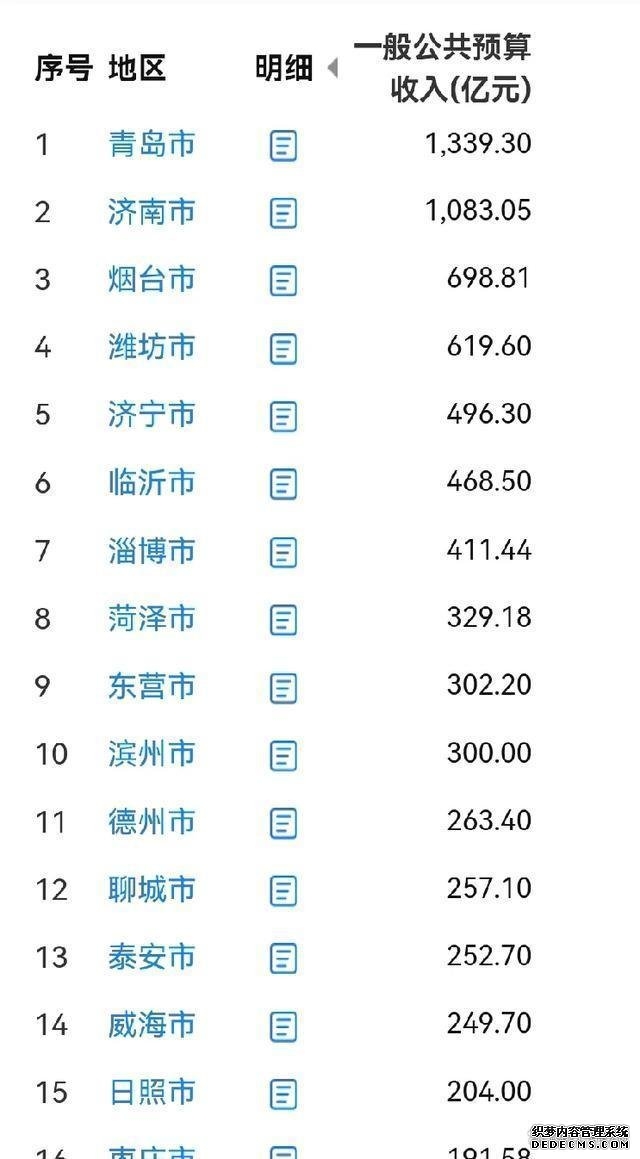
Task: Select the 日照市 link
Action: pos(151,1092)
